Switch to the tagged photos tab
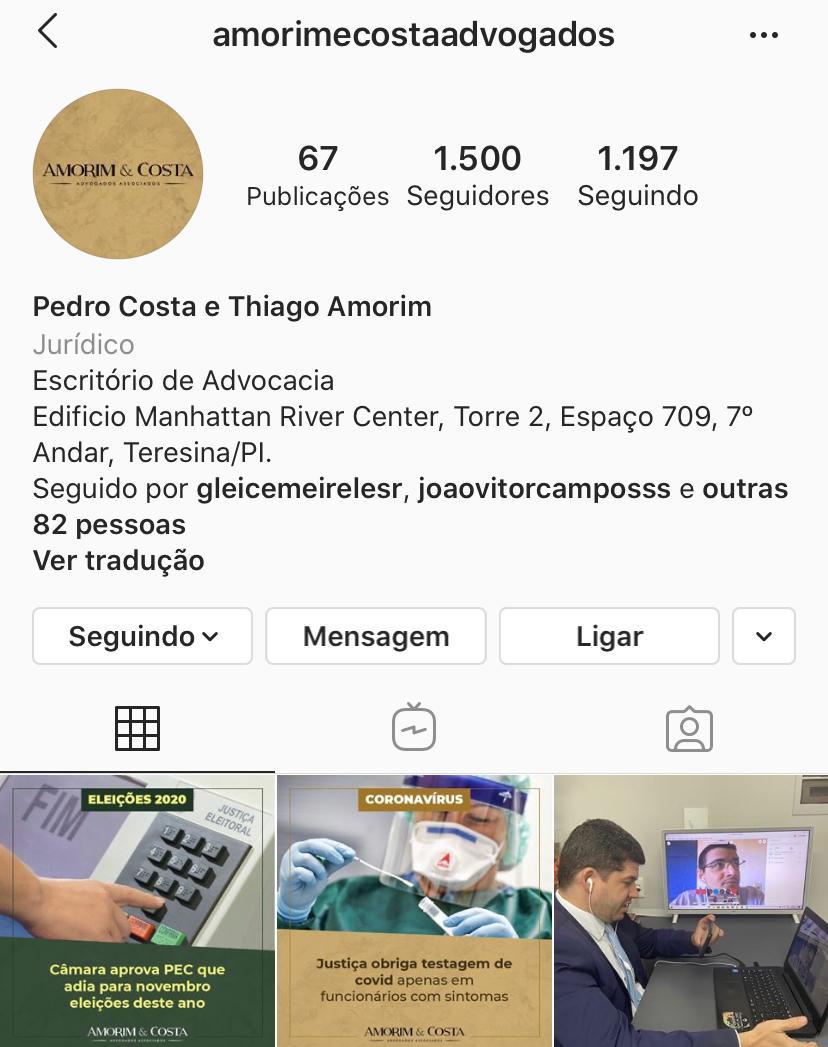828x1047 pixels. (x=689, y=728)
